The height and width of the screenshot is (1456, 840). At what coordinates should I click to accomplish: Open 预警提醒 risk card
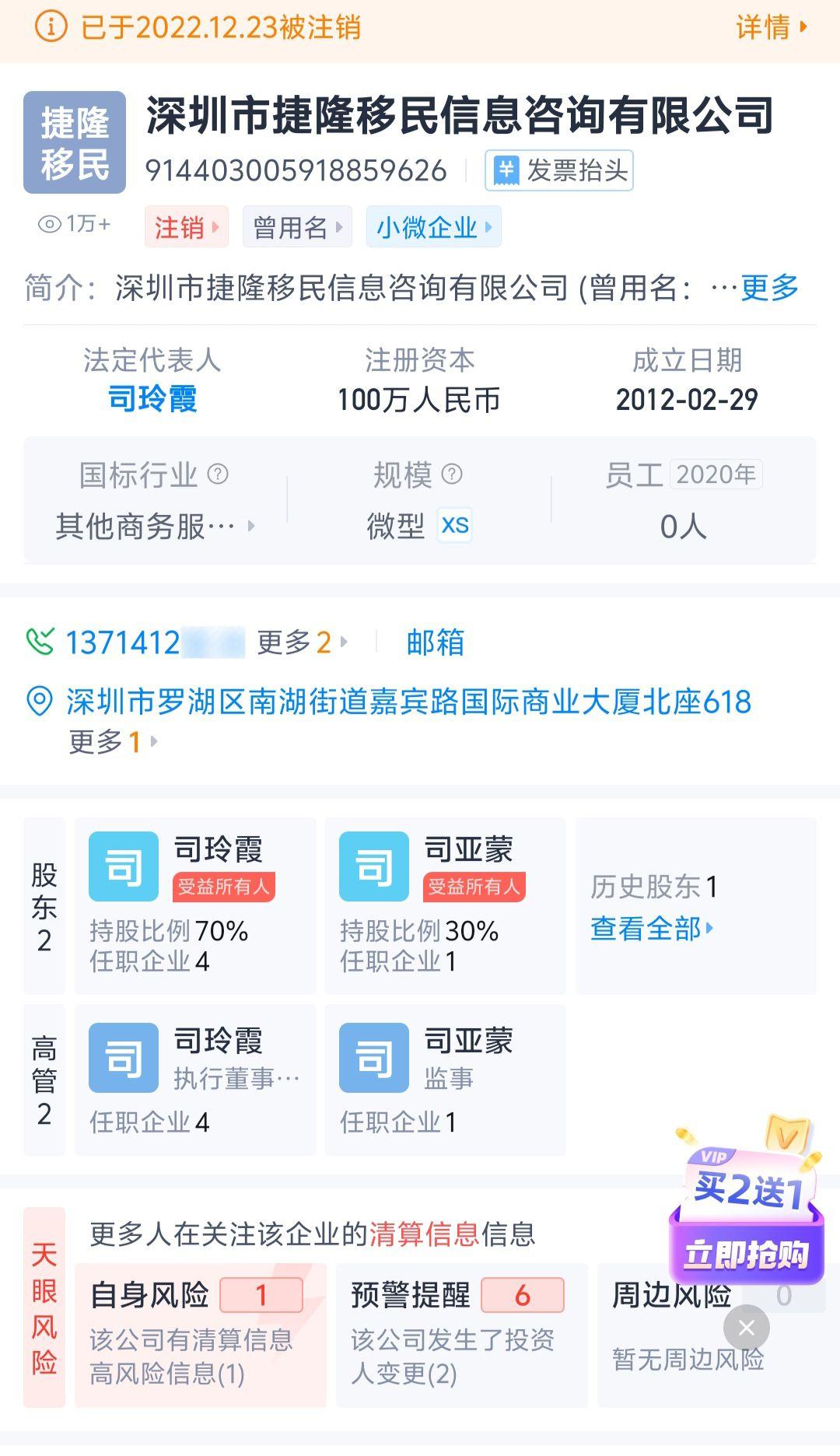pos(462,1335)
